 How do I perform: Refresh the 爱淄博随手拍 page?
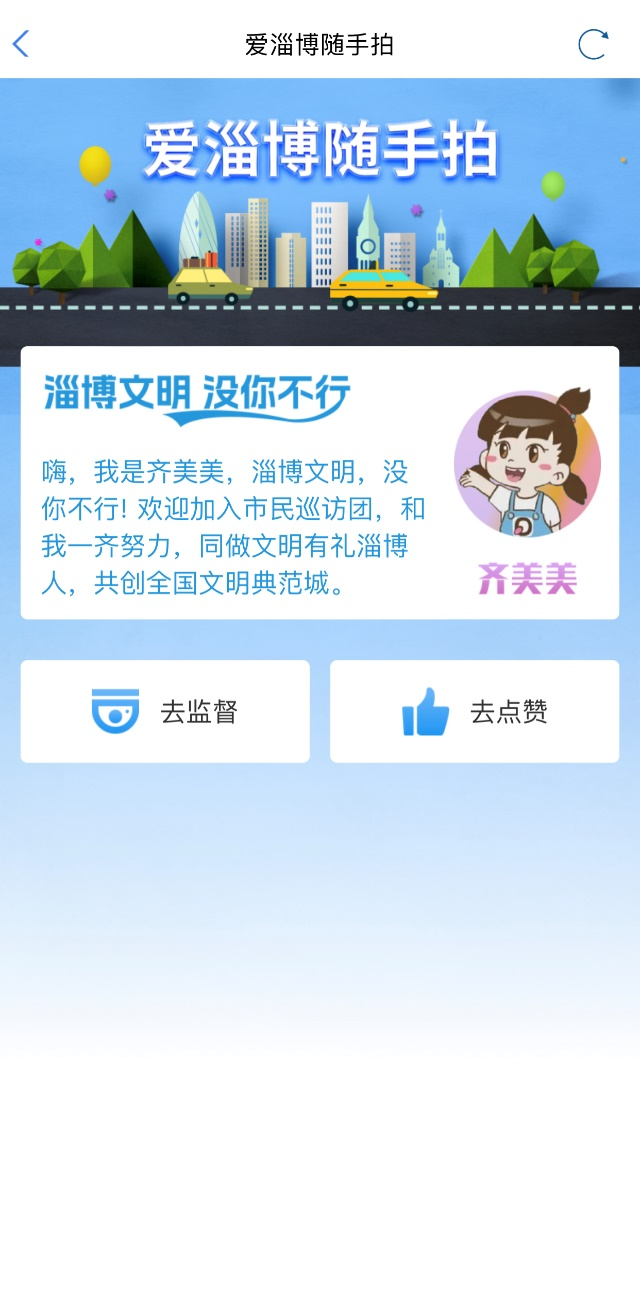(x=592, y=44)
